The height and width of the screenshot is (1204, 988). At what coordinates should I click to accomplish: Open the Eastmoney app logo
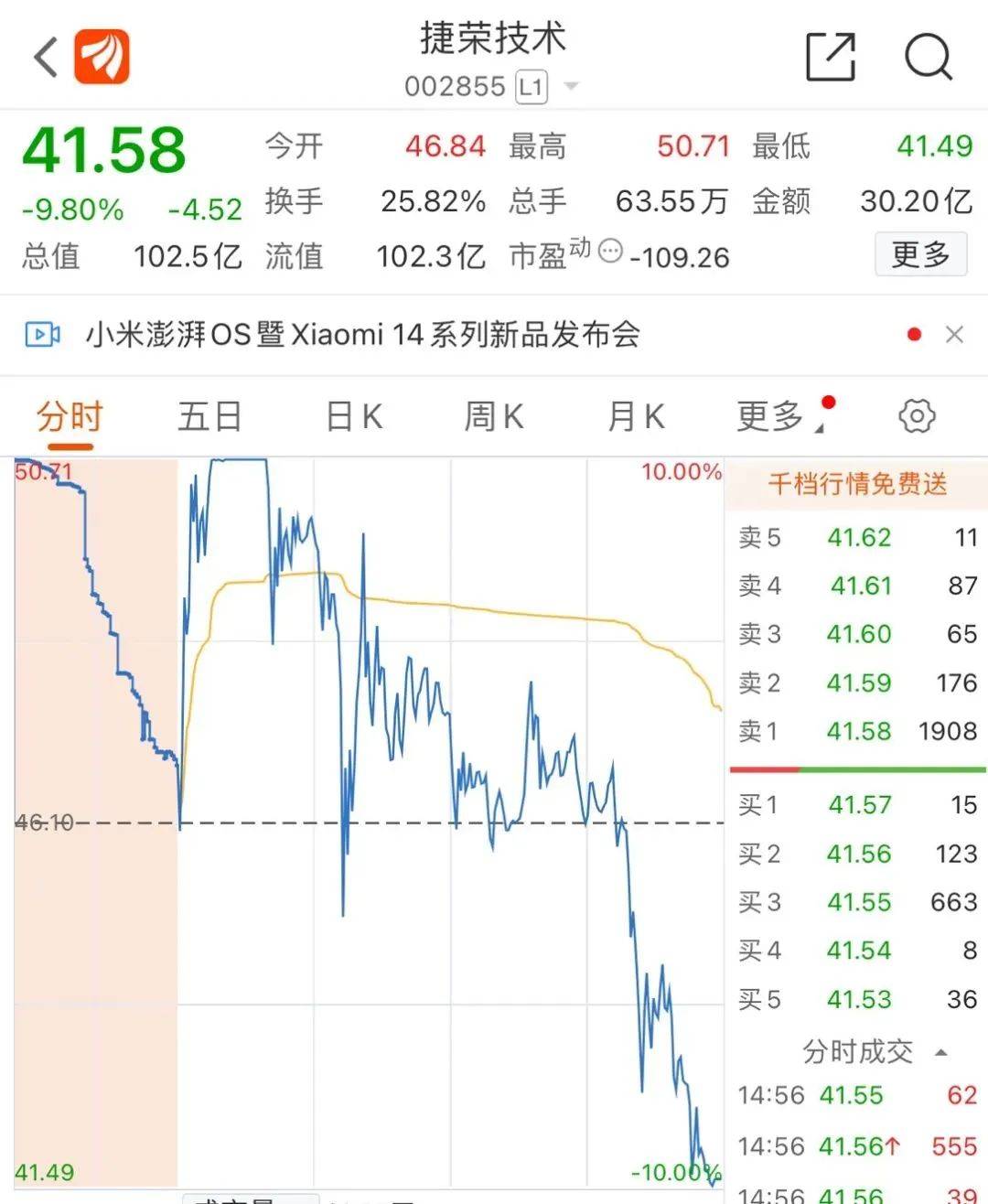[102, 57]
